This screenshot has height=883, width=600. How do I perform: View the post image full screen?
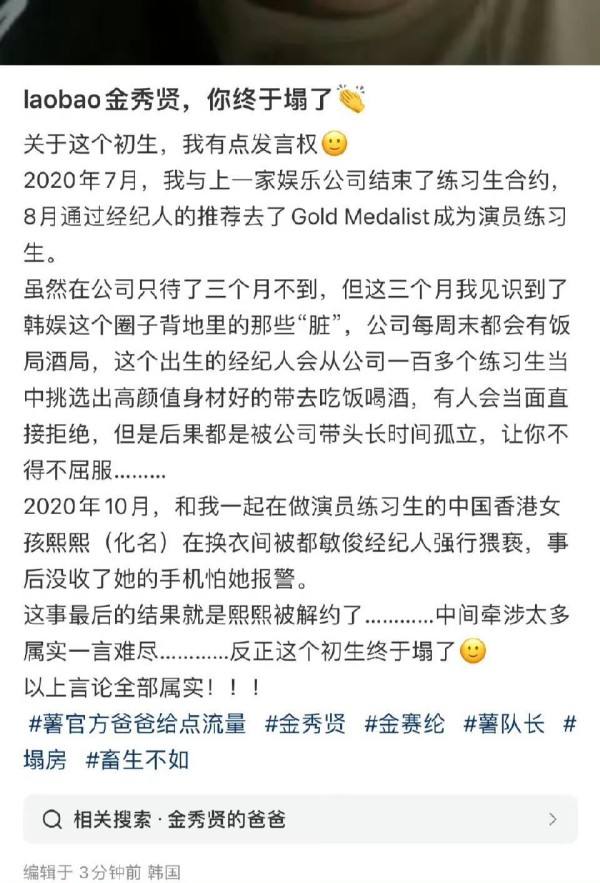click(x=300, y=30)
